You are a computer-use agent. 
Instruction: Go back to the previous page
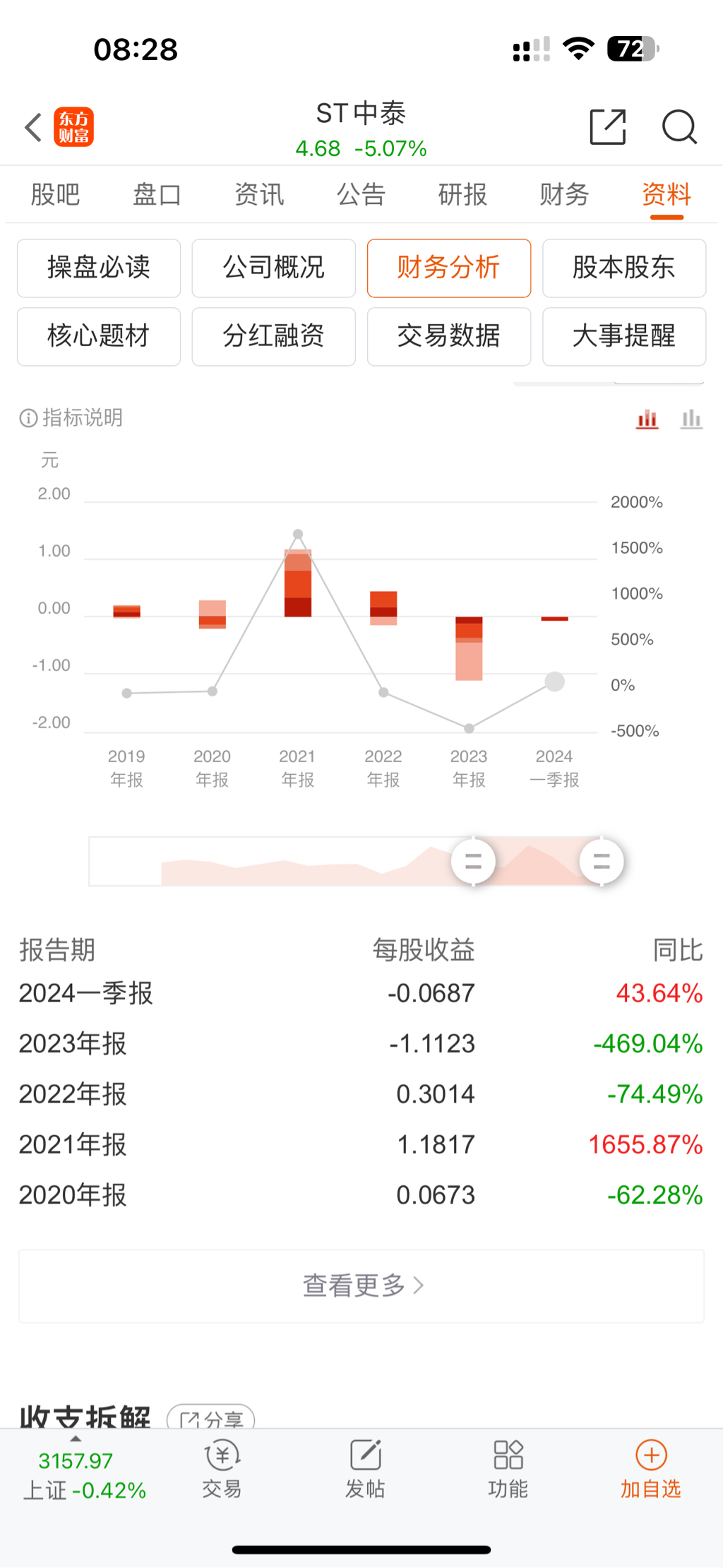[x=33, y=128]
